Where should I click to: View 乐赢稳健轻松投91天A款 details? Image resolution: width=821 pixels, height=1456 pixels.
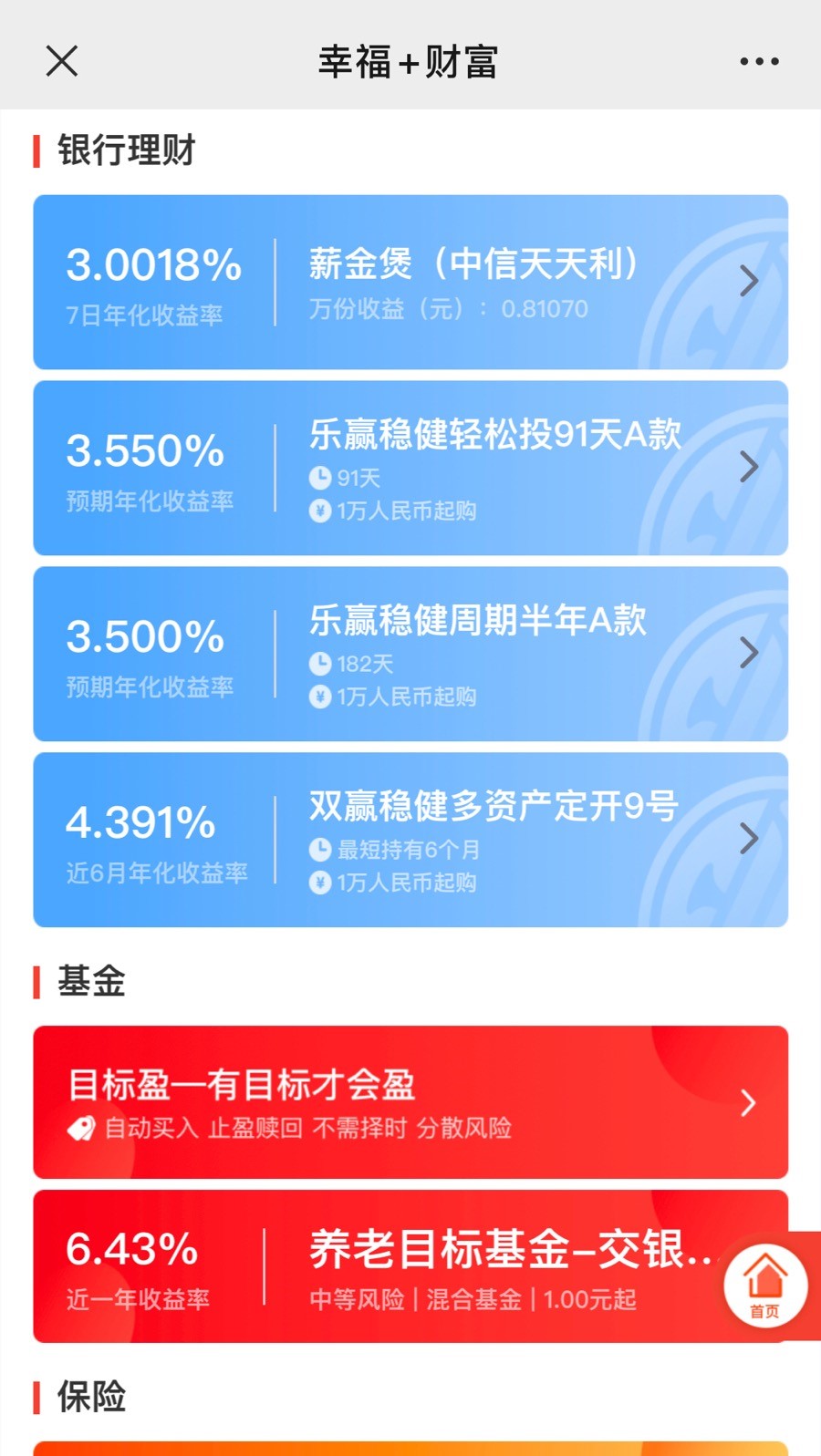click(410, 468)
